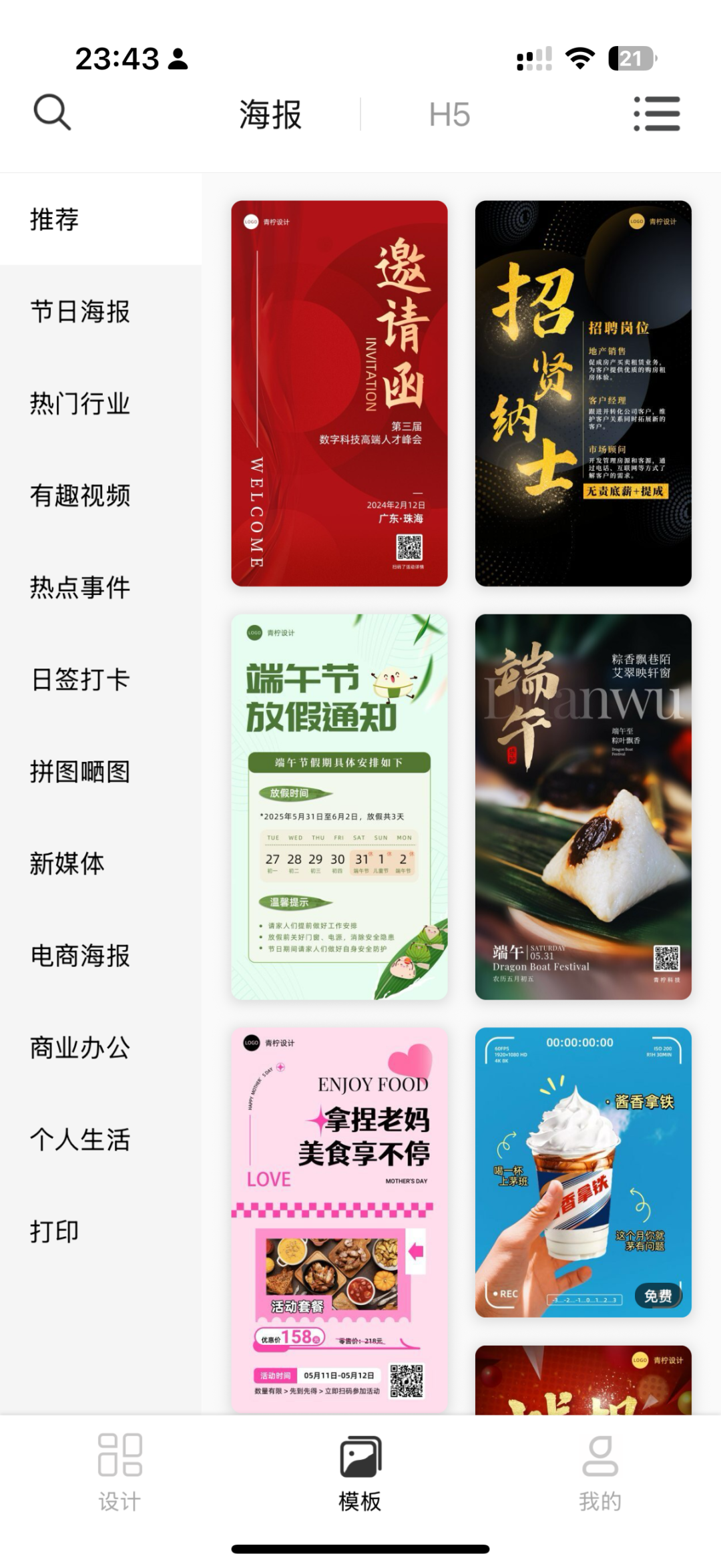Choose 新媒体 category
Screen dimensions: 721x1568
click(x=67, y=864)
